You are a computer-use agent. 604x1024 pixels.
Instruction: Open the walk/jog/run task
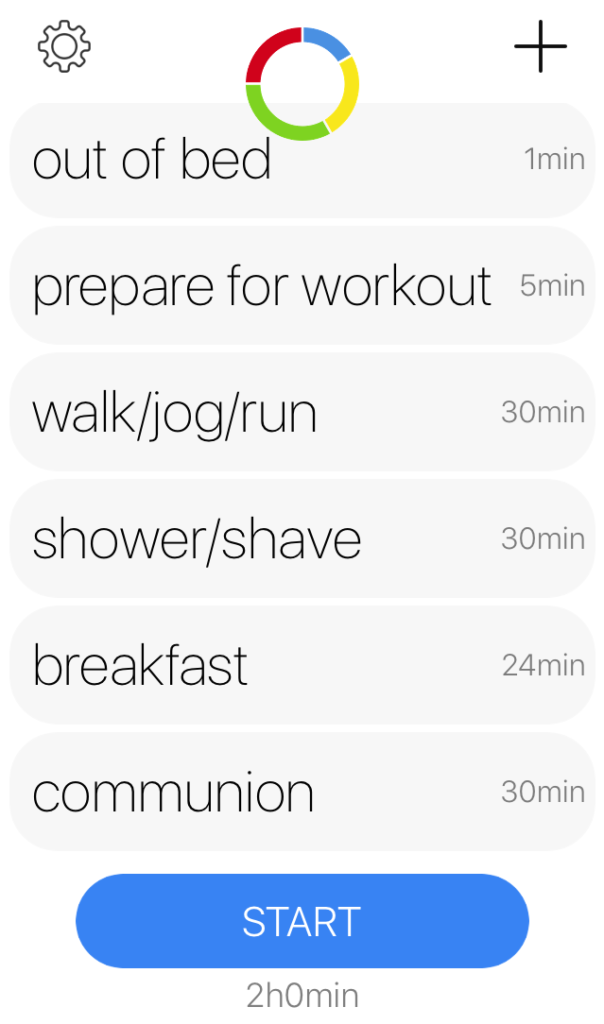pyautogui.click(x=302, y=412)
